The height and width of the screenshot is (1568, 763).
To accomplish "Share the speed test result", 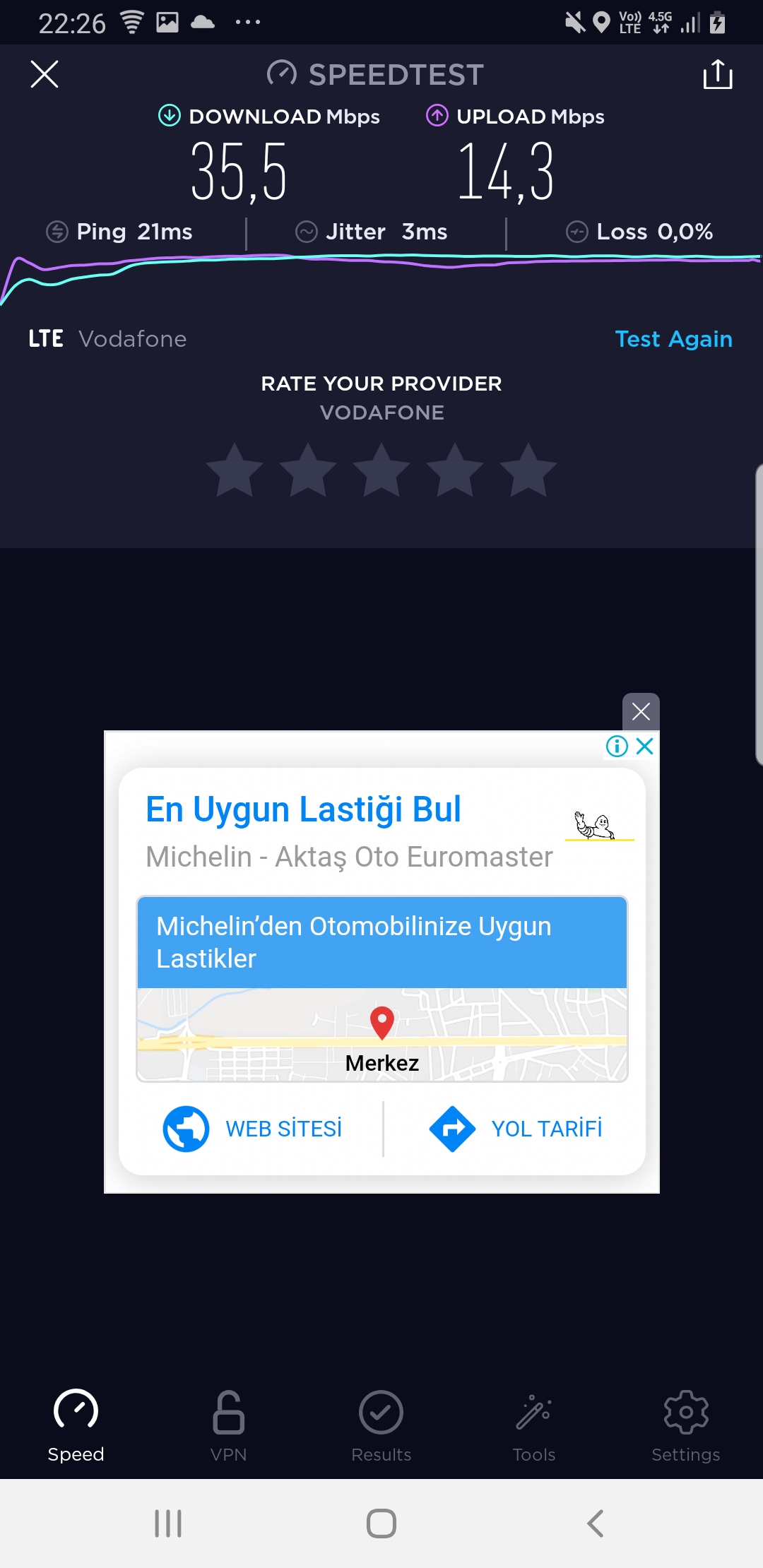I will click(x=718, y=74).
